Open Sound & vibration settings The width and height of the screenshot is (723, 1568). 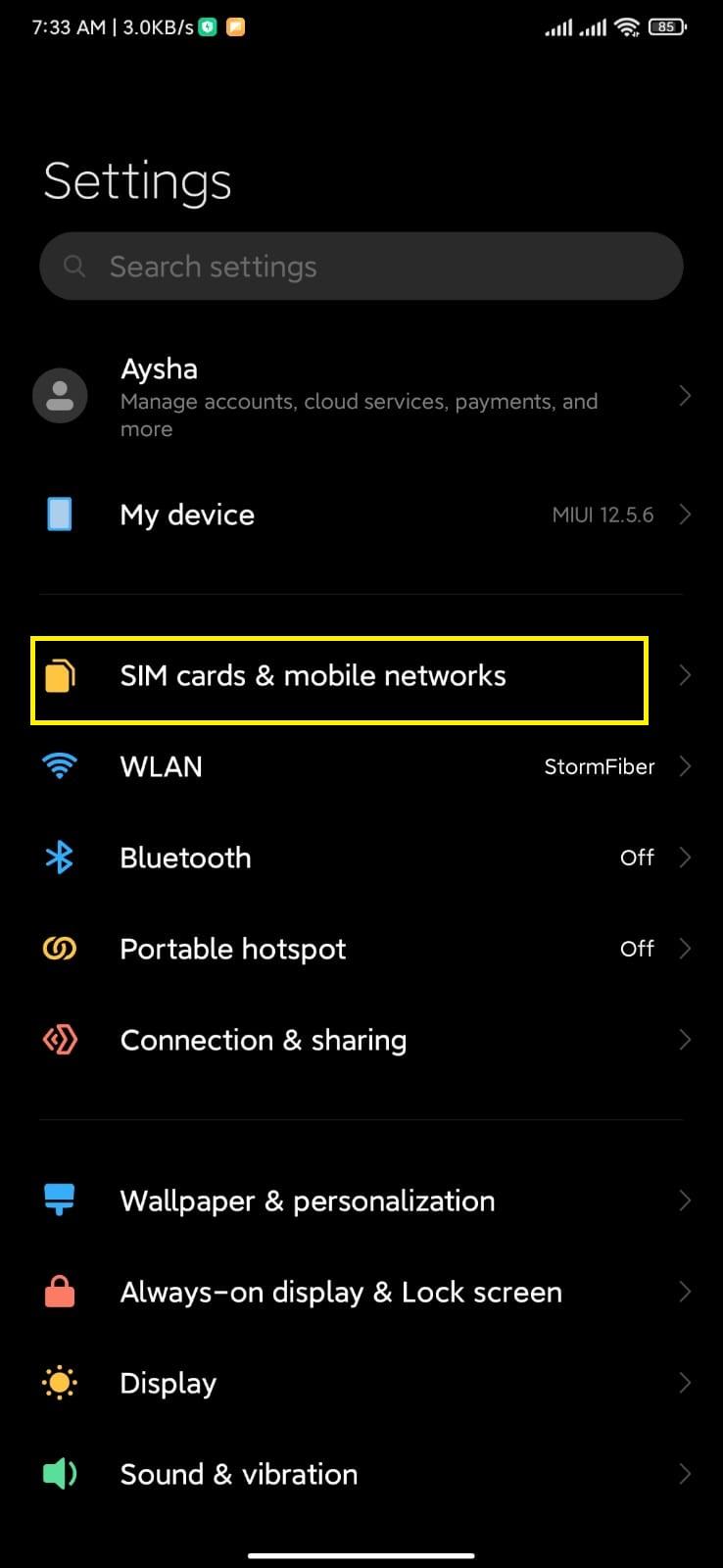[x=361, y=1474]
